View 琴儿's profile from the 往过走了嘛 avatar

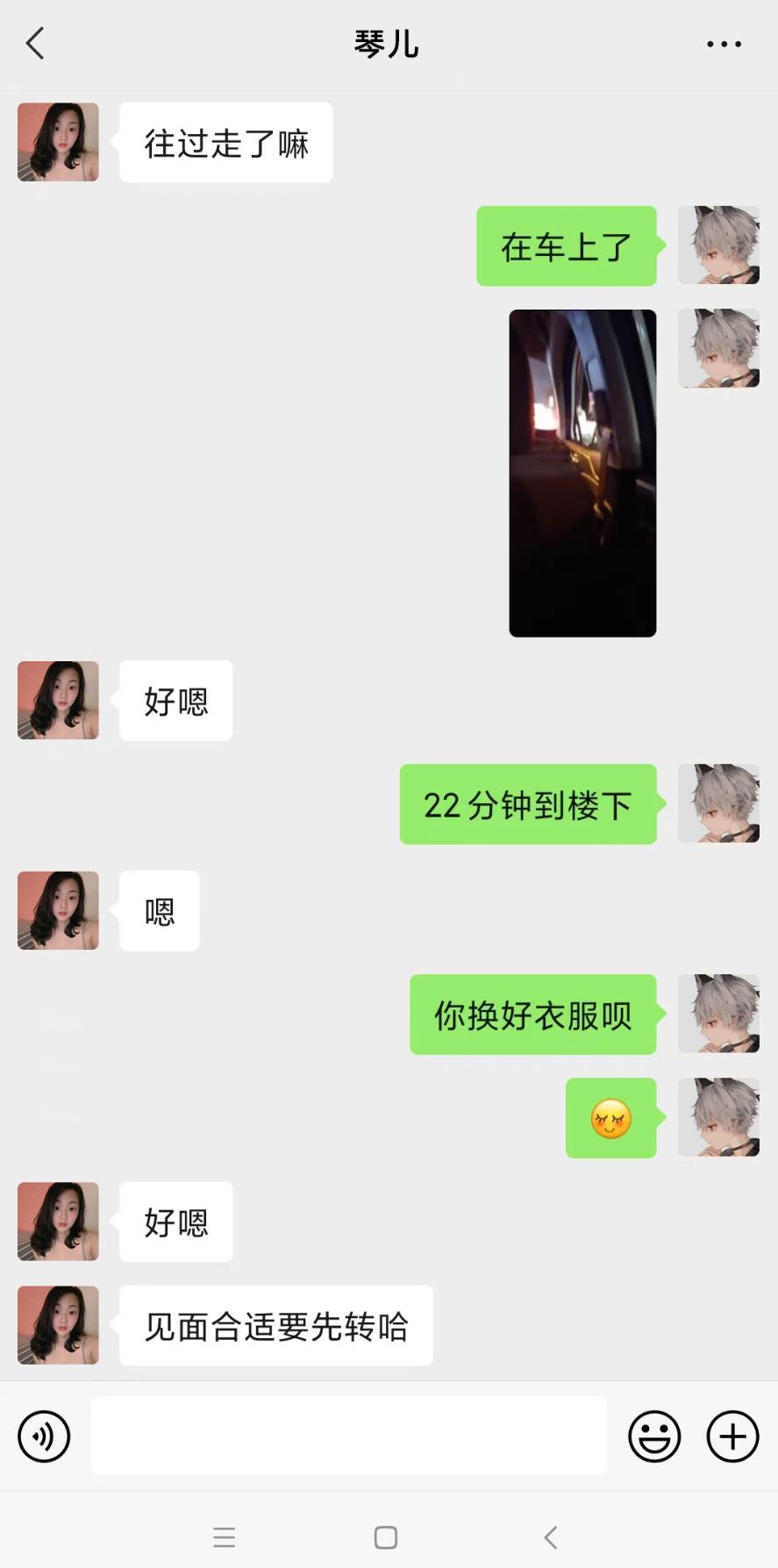point(58,142)
